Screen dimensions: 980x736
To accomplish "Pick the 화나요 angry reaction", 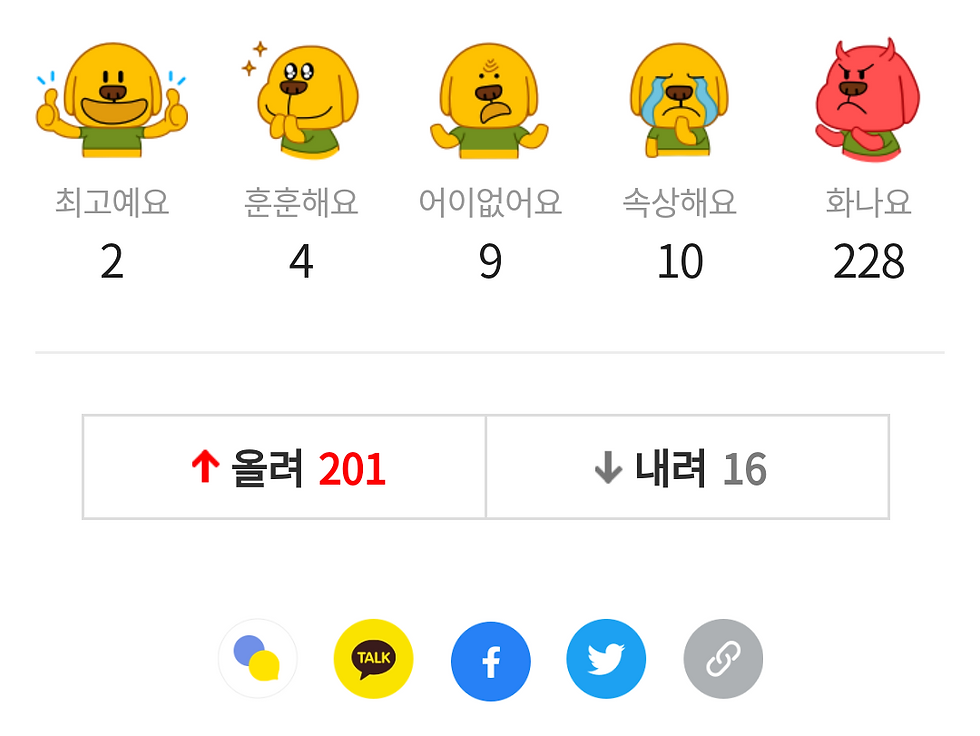I will click(x=867, y=102).
